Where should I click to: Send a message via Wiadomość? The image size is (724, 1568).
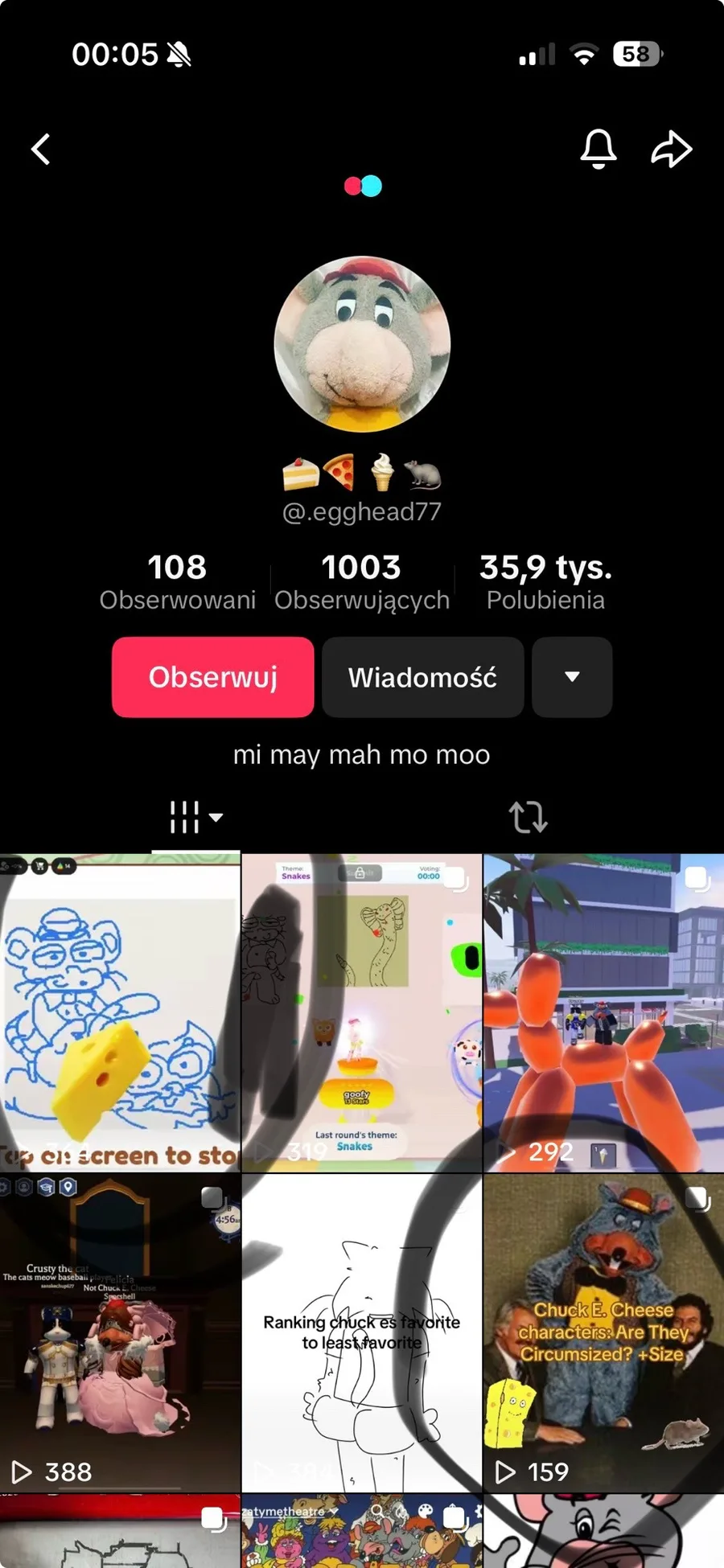[423, 677]
